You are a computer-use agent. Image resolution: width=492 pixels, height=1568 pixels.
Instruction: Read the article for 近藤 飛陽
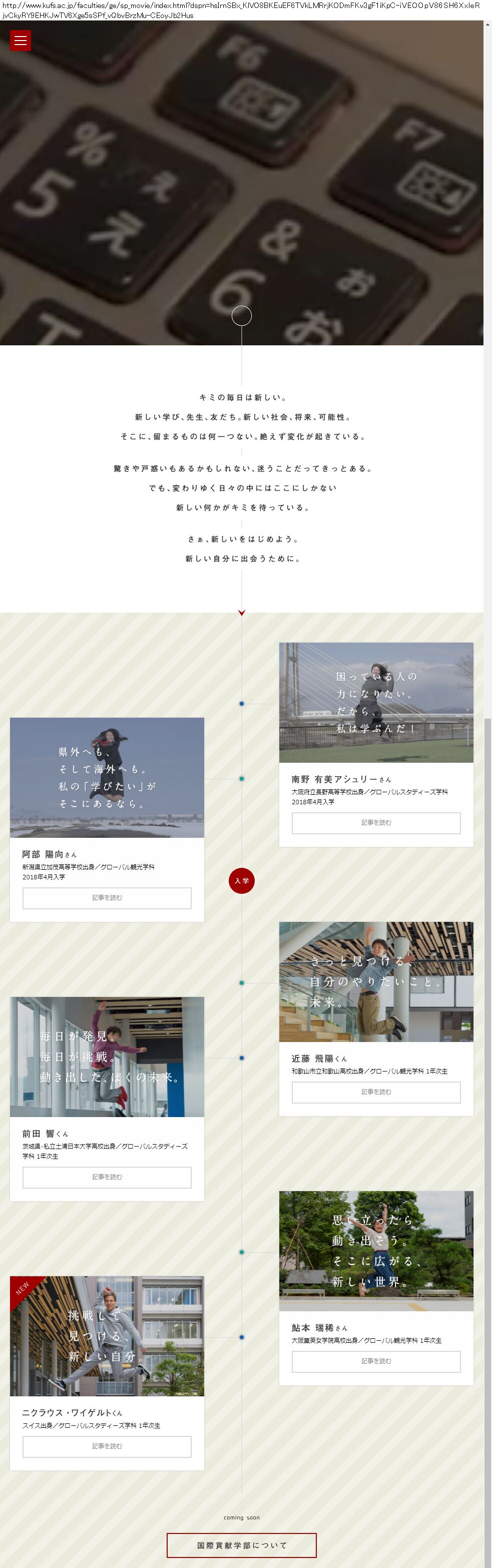click(x=376, y=1092)
